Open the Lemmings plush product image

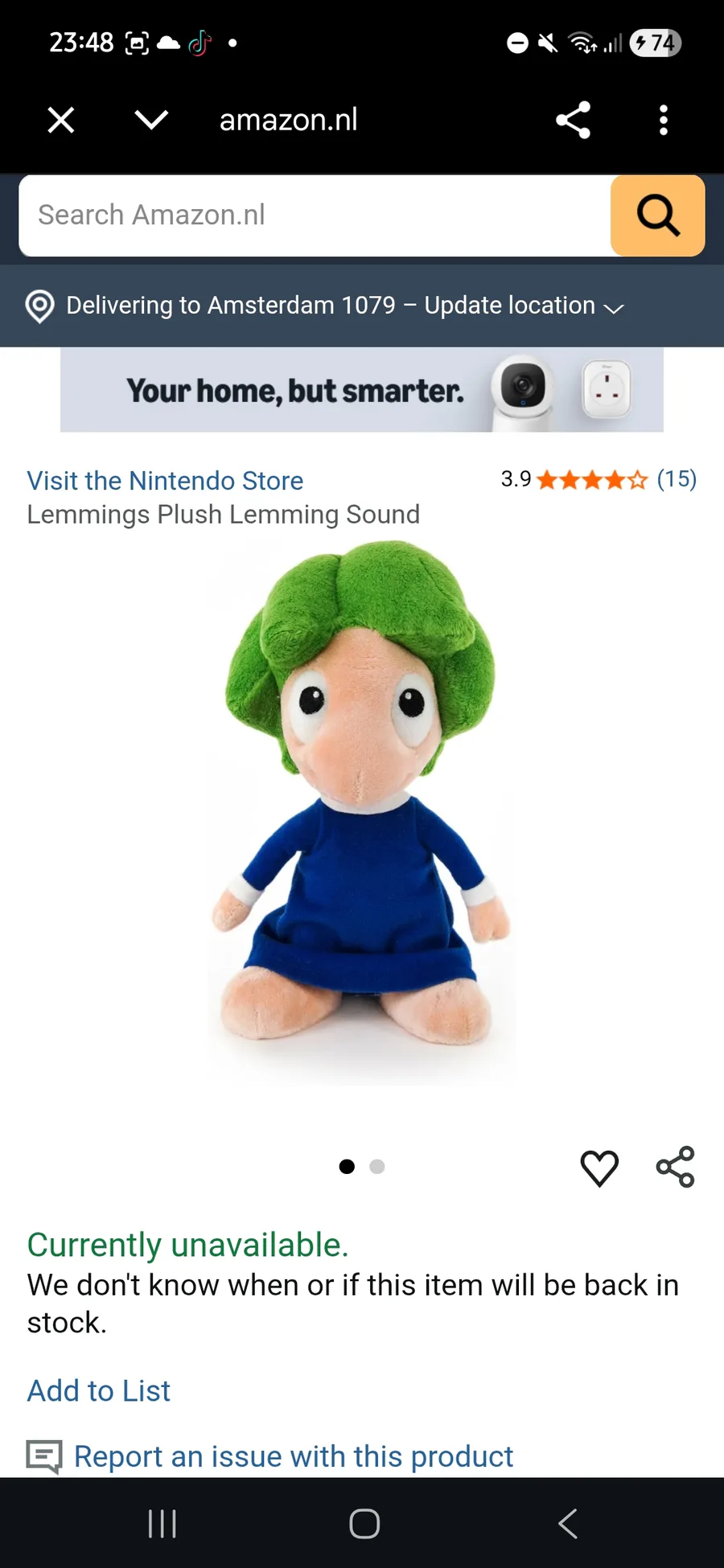pyautogui.click(x=362, y=812)
